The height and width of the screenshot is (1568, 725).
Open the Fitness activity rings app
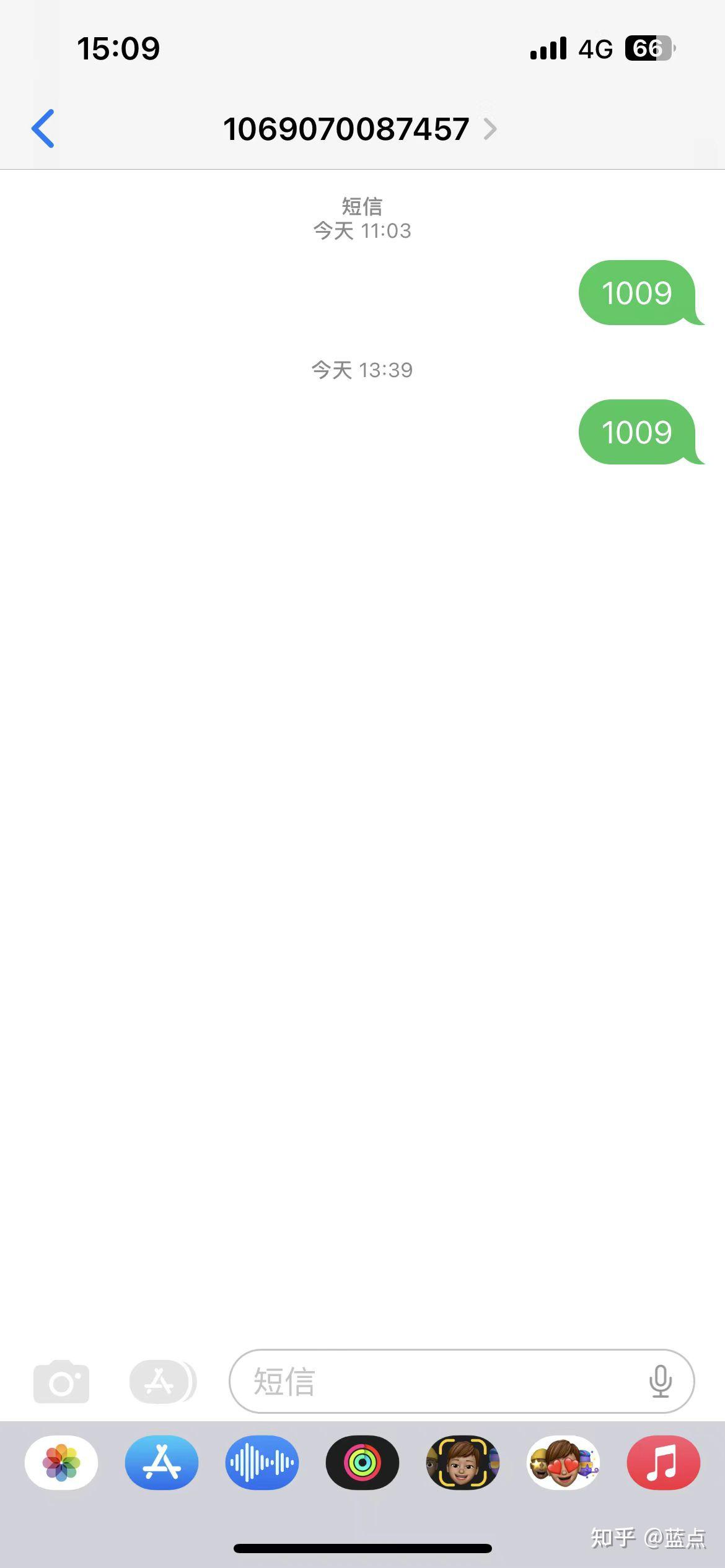(362, 1463)
